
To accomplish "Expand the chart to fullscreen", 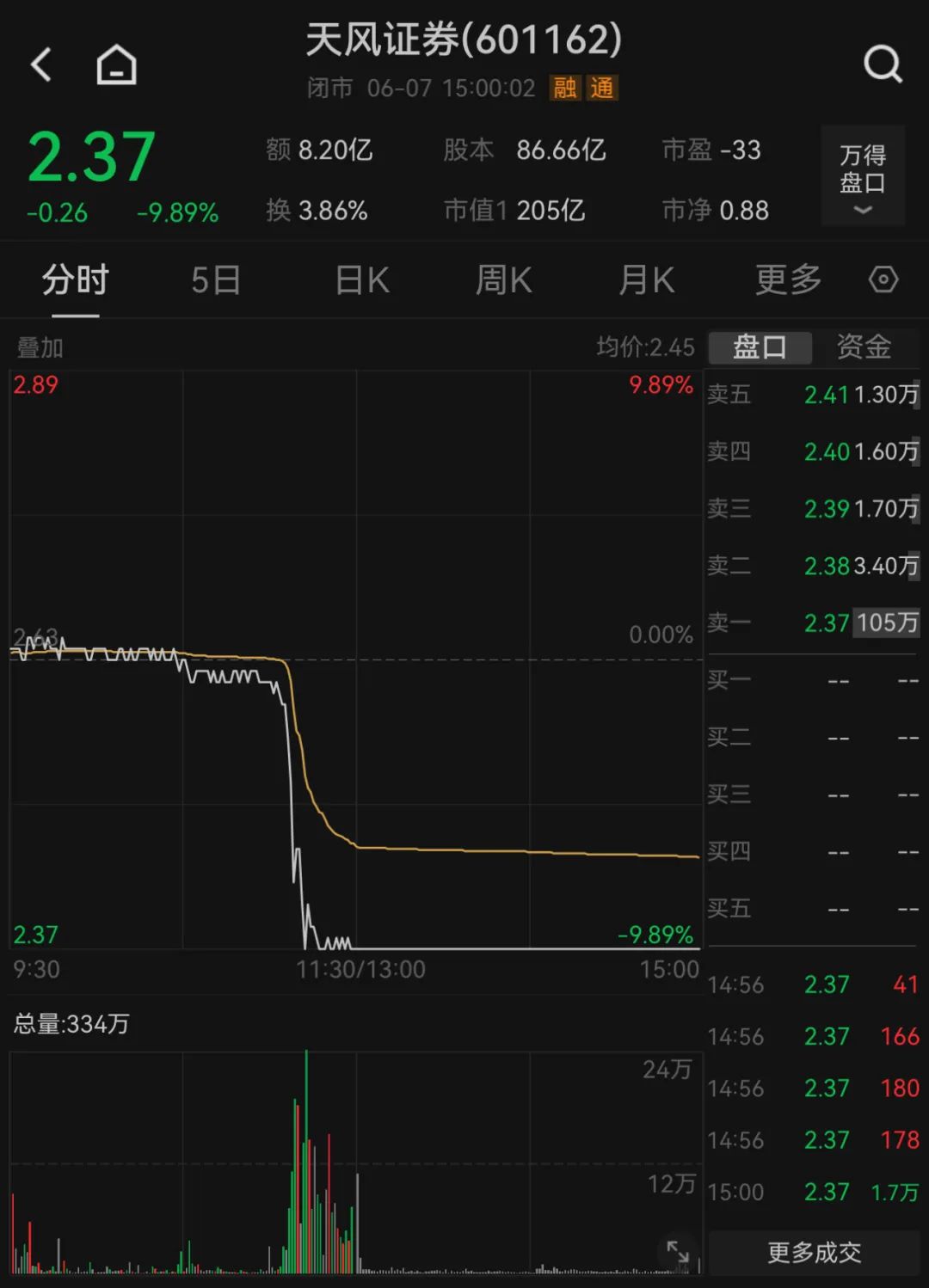I will 678,1252.
